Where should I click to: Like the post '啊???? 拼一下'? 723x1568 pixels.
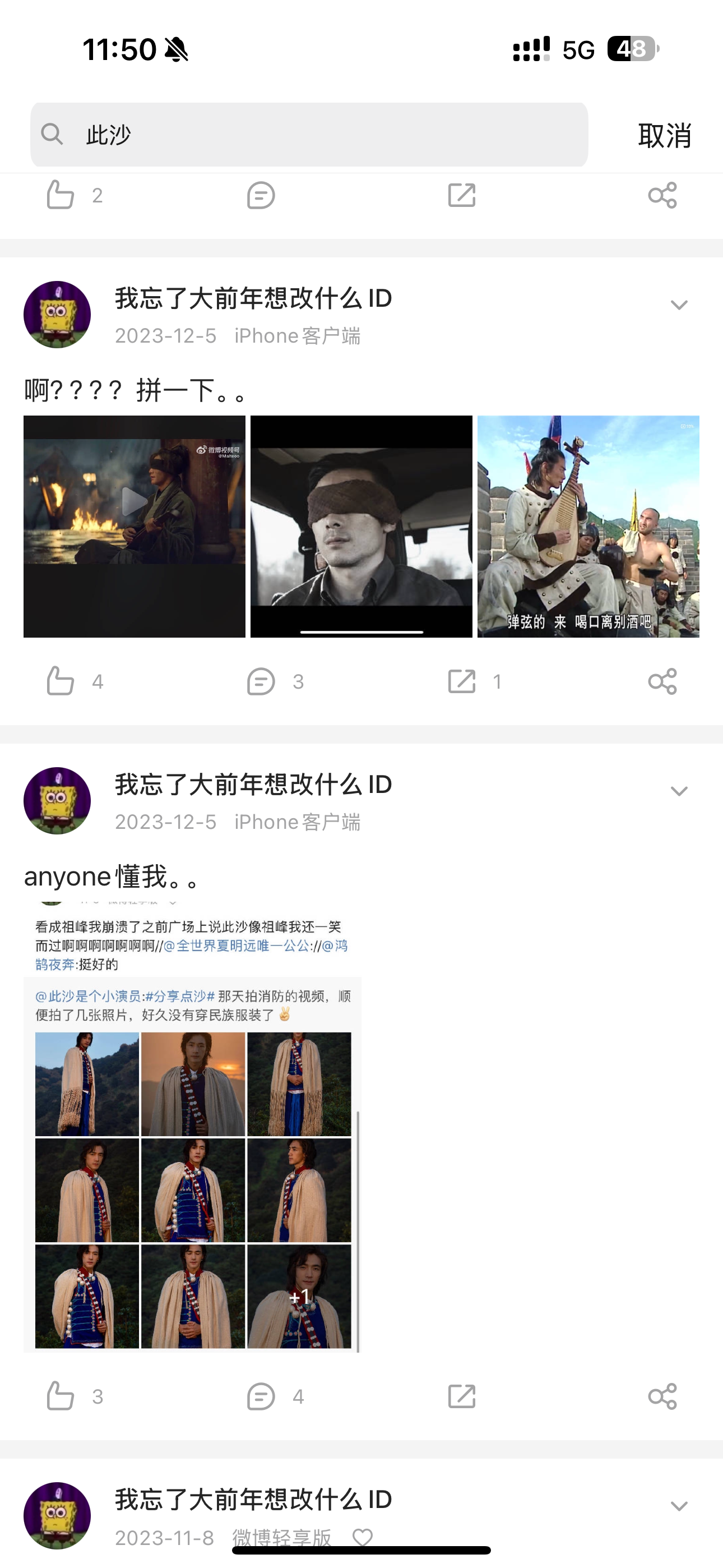point(61,681)
